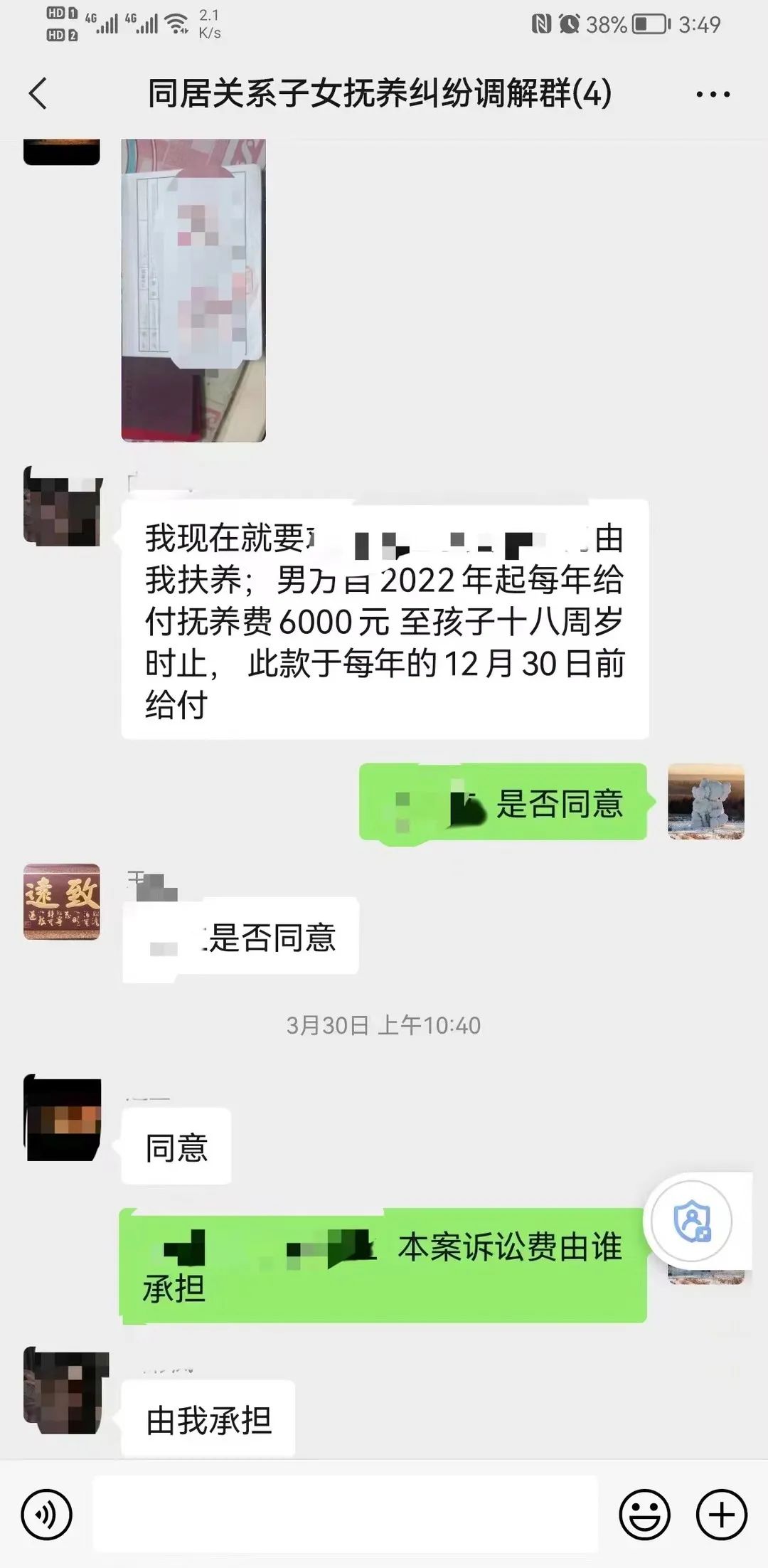
Task: Switch to voice message input
Action: [47, 1515]
